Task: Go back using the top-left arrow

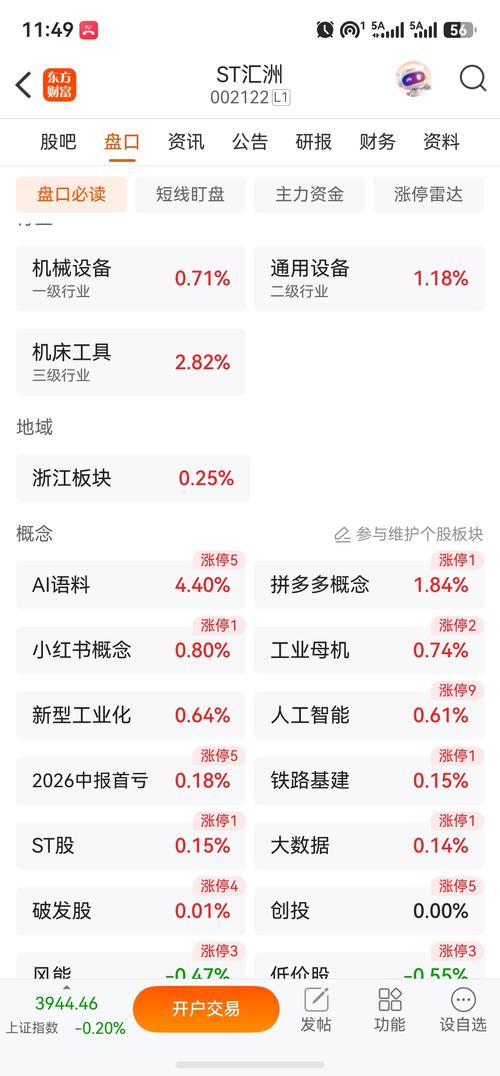Action: [24, 85]
